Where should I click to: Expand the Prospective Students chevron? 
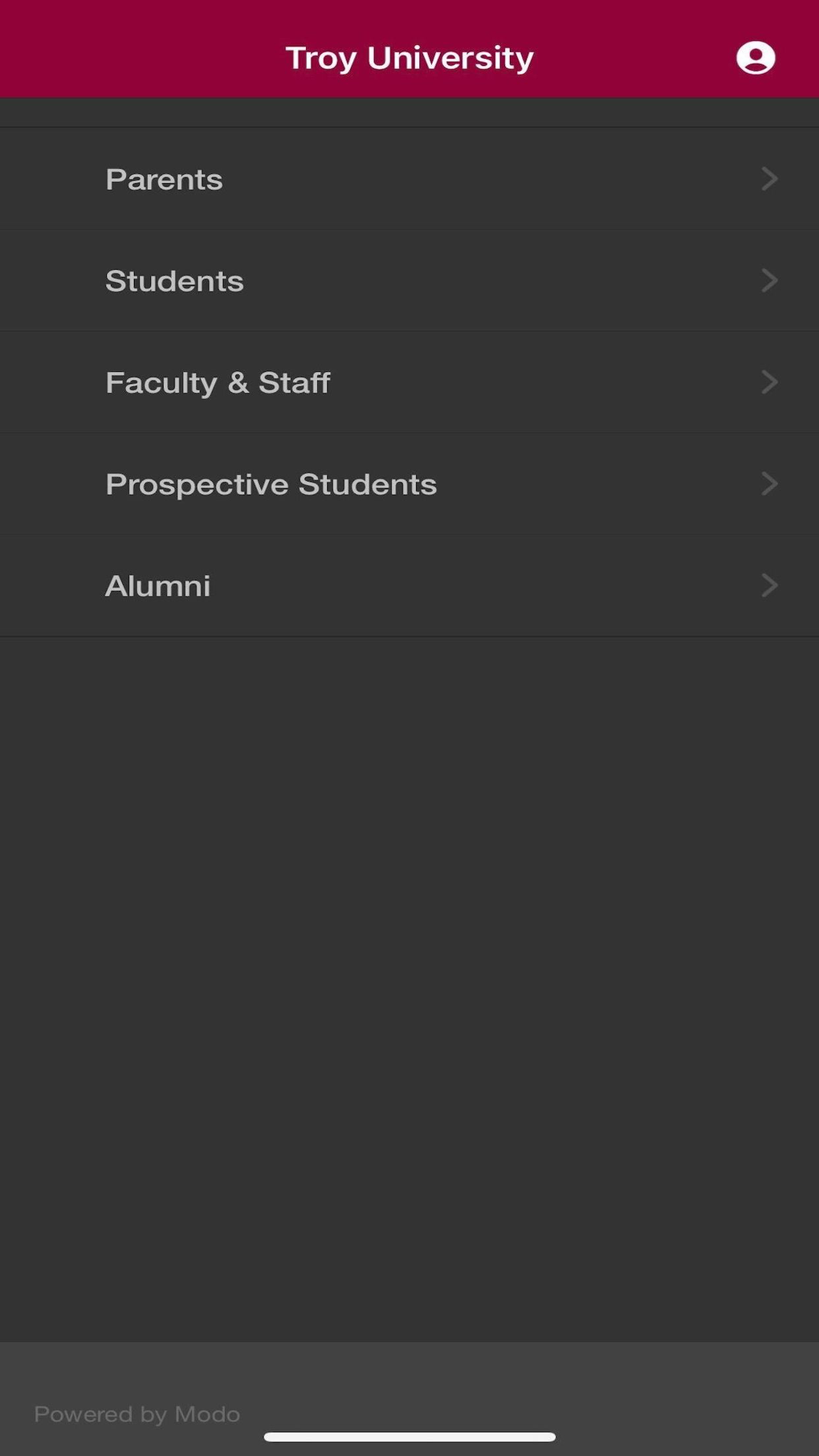769,483
